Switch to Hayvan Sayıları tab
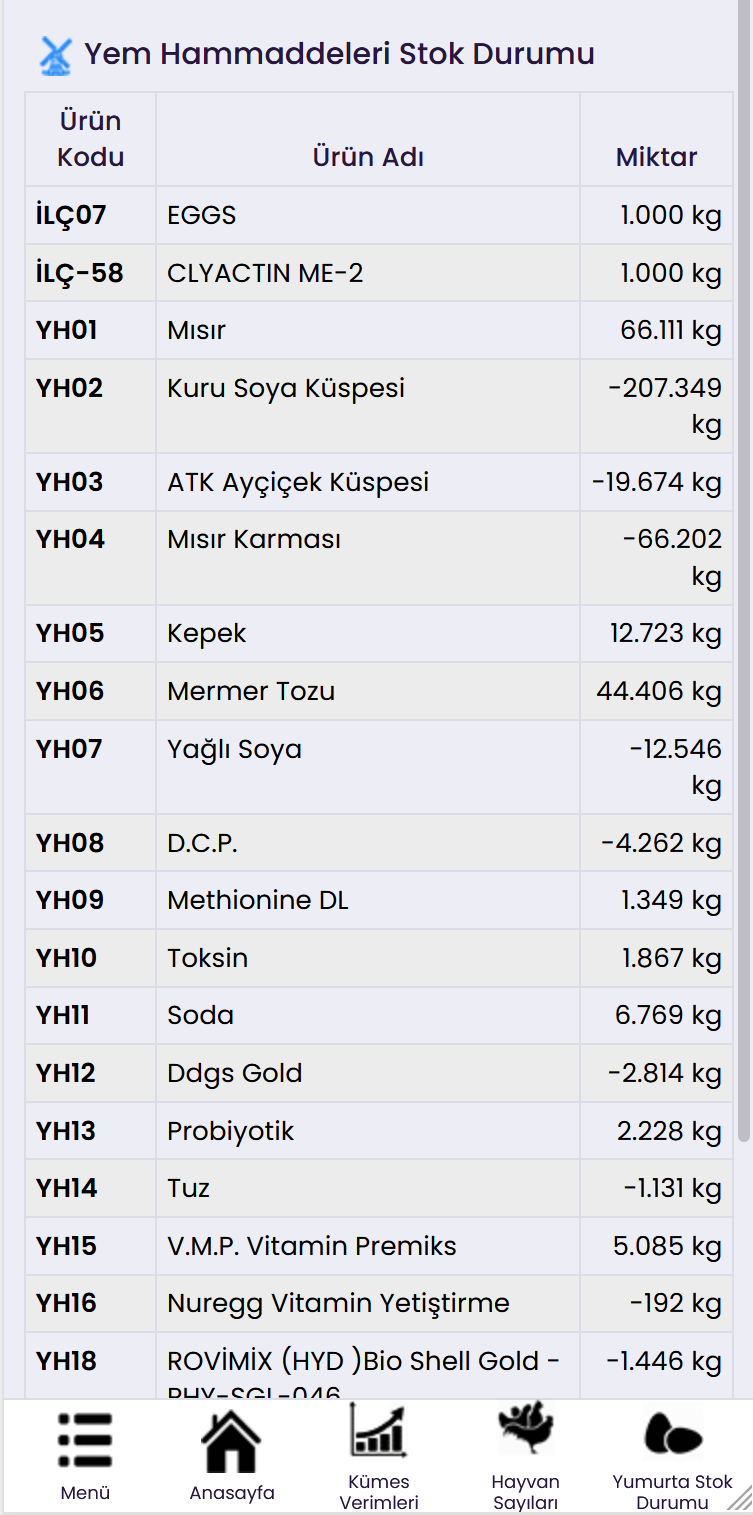753x1515 pixels. [525, 1456]
